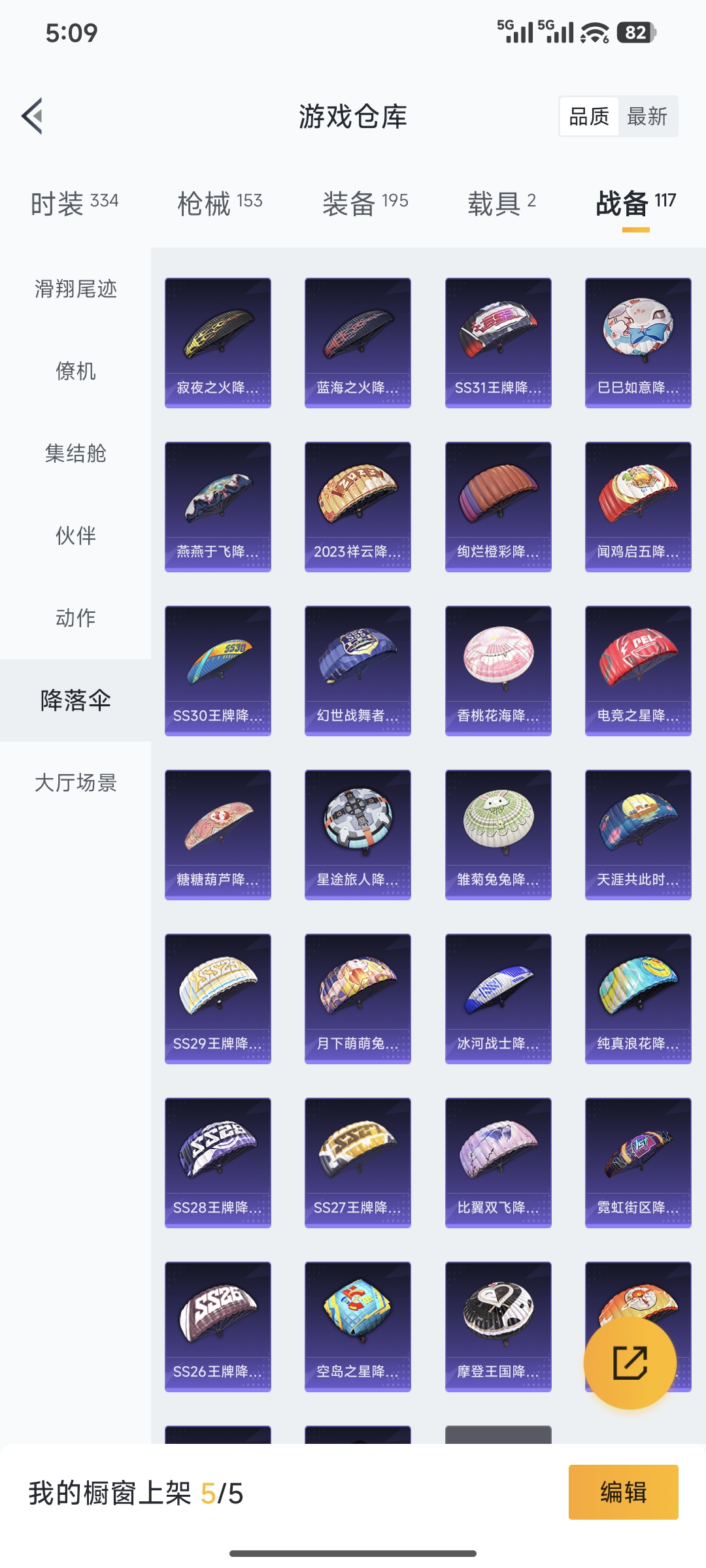This screenshot has height=1568, width=706.
Task: Open the 冰河战士 parachute item
Action: click(497, 1000)
